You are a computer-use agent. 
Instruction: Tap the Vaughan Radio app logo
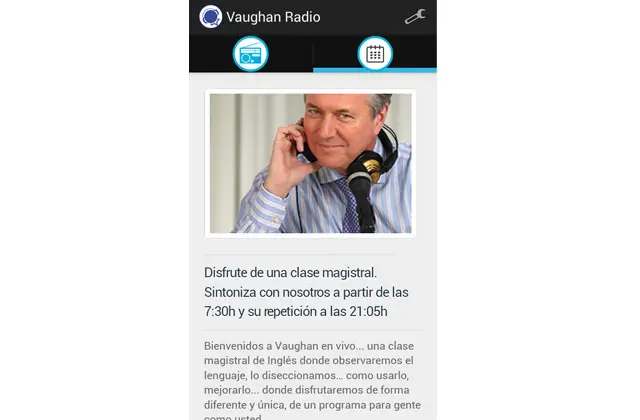[x=210, y=16]
